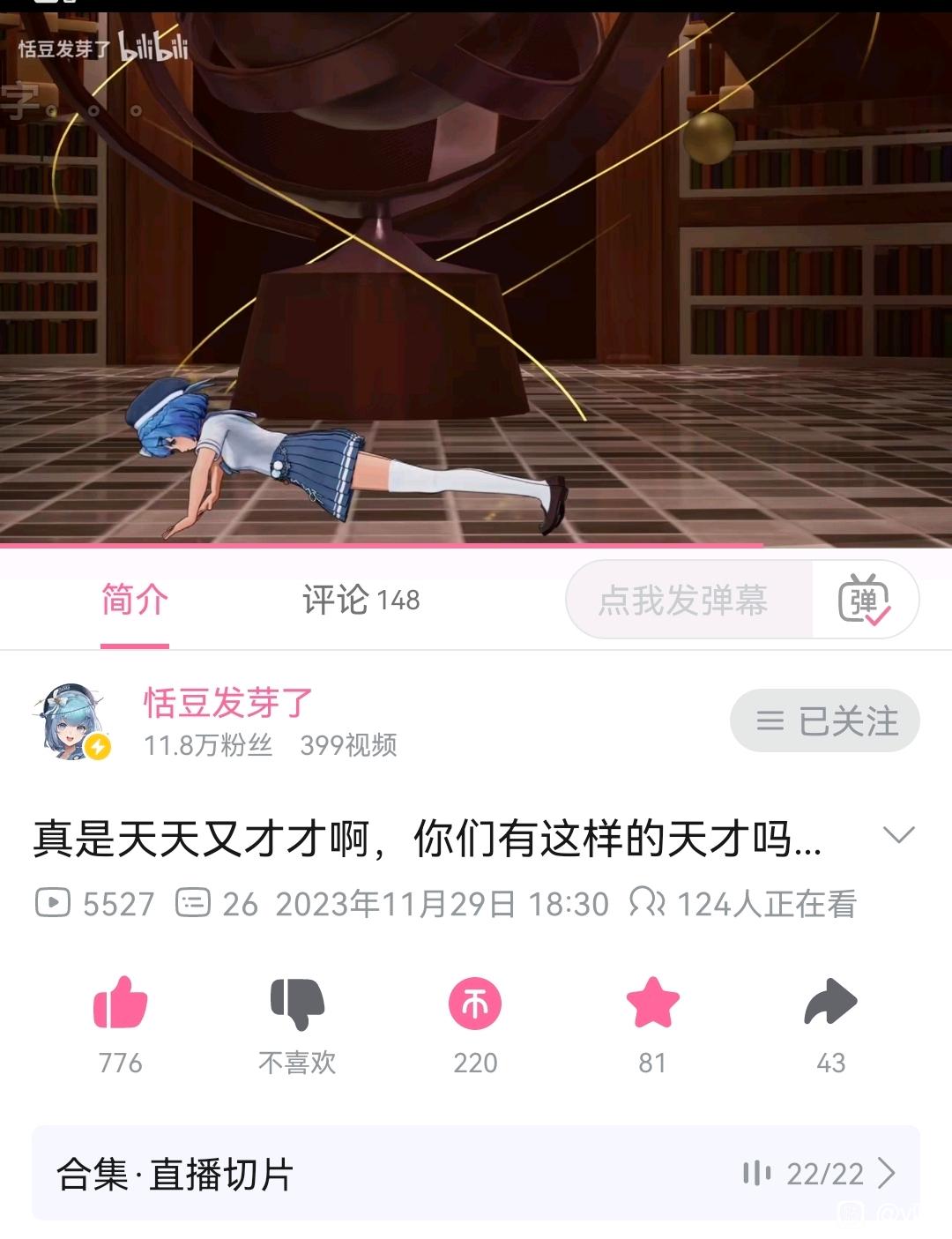This screenshot has height=1239, width=952.
Task: Tap the 点我发弹幕 danmaku input field
Action: click(684, 601)
